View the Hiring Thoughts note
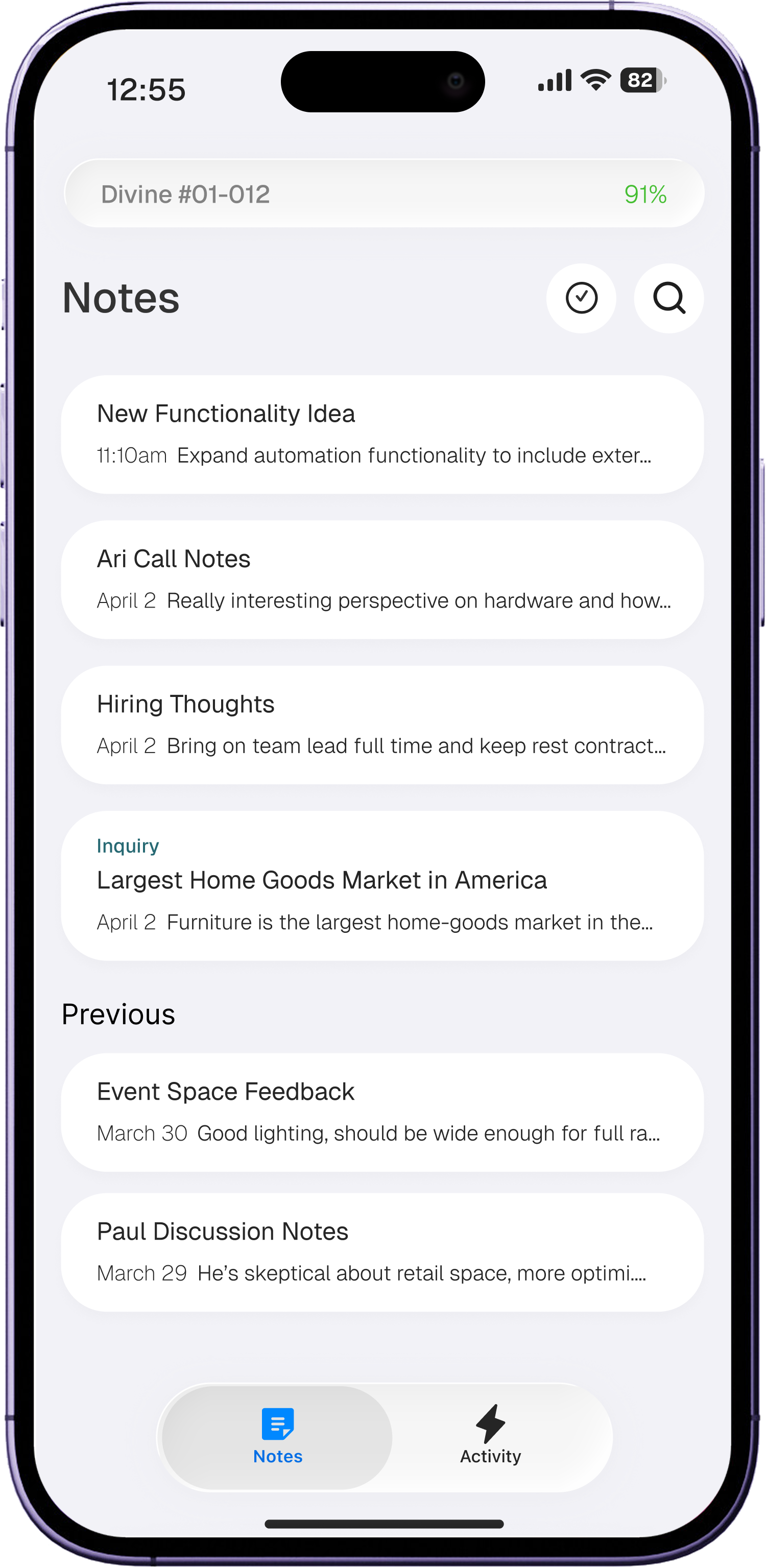The width and height of the screenshot is (766, 1568). pos(382,725)
